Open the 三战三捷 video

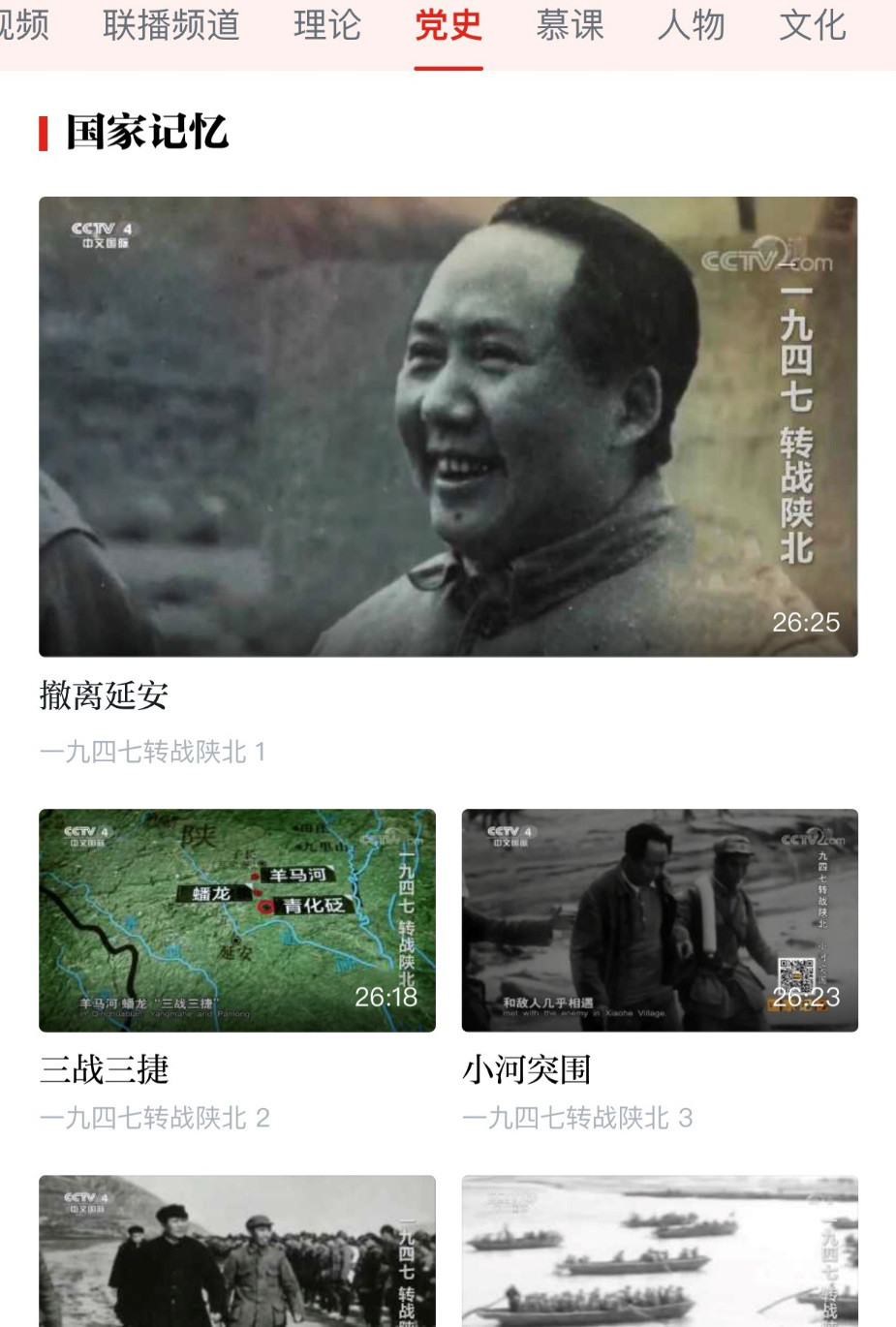[x=236, y=920]
